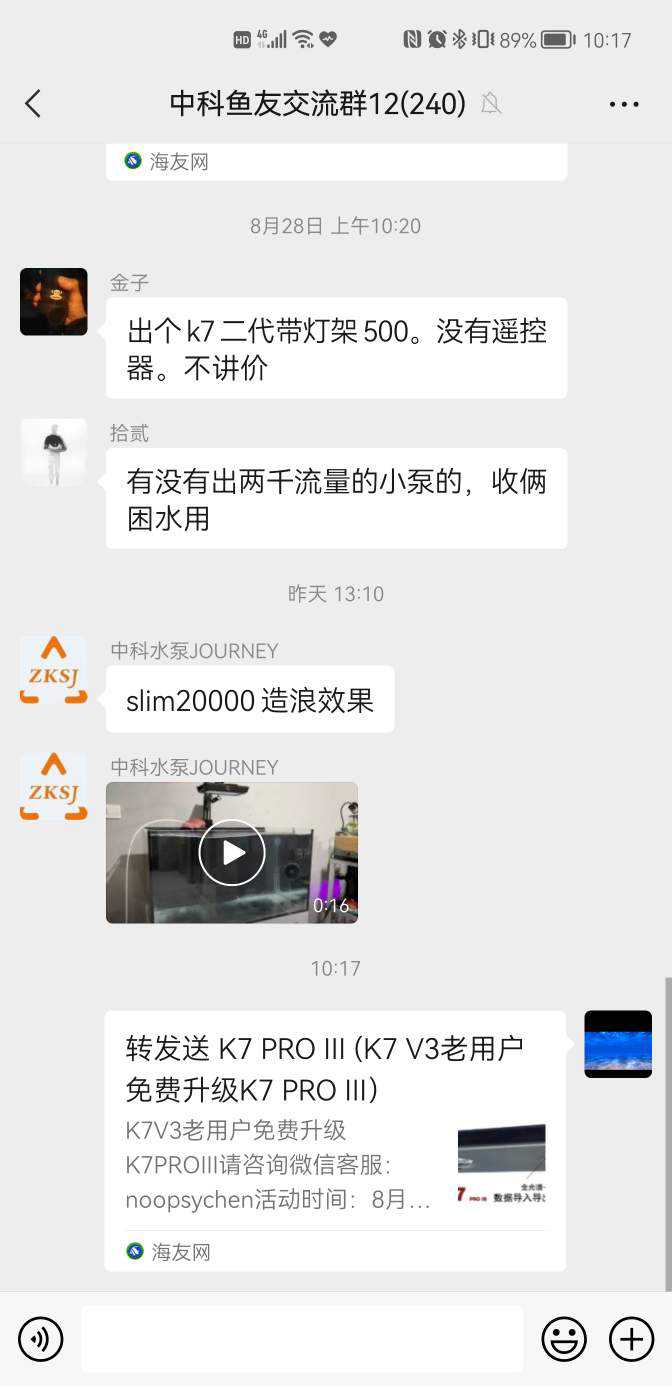This screenshot has height=1386, width=672.
Task: Tap the message text field
Action: coord(302,1339)
